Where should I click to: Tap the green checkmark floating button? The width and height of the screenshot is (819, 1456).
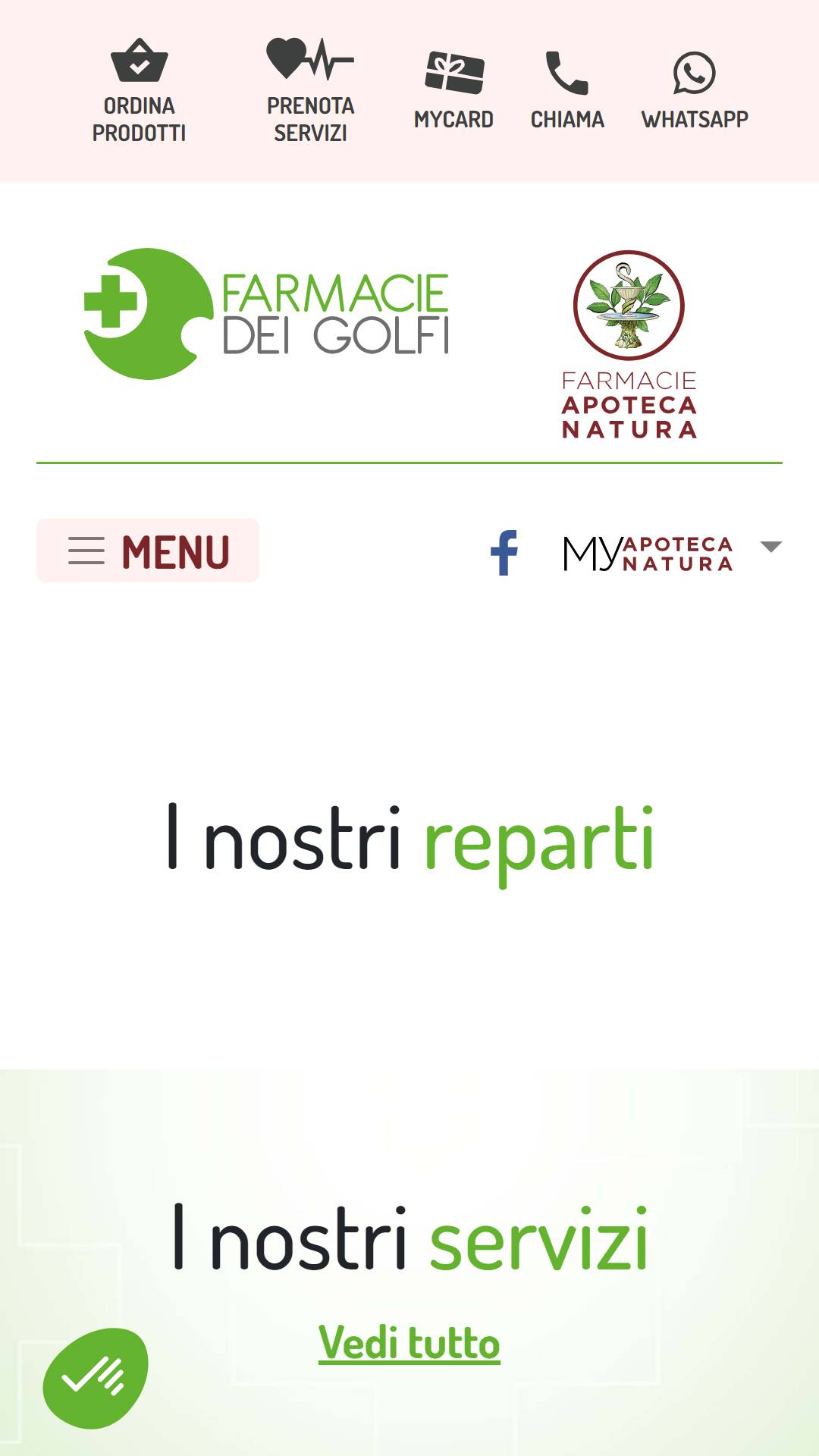click(x=96, y=1378)
